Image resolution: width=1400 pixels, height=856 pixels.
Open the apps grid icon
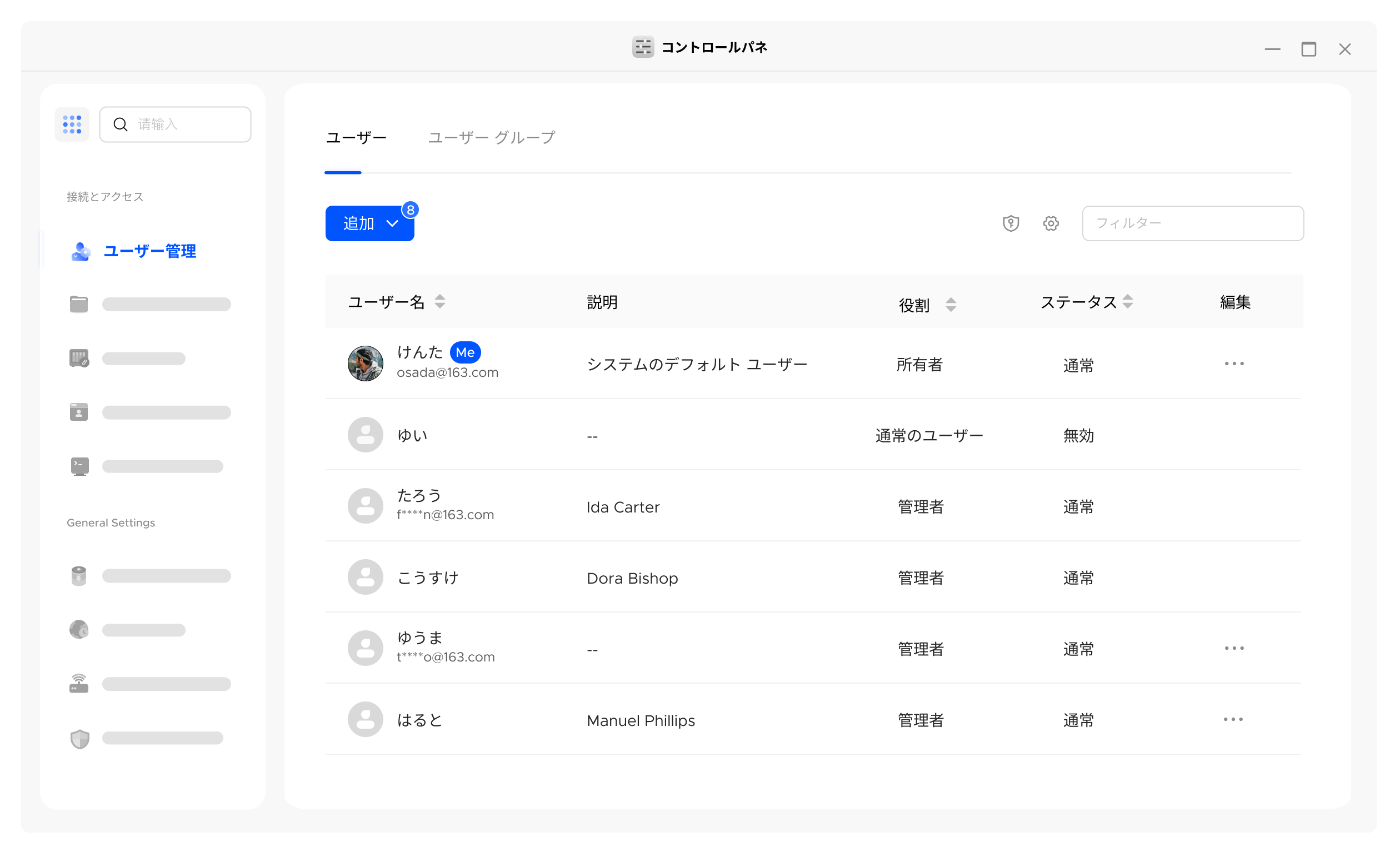point(72,125)
